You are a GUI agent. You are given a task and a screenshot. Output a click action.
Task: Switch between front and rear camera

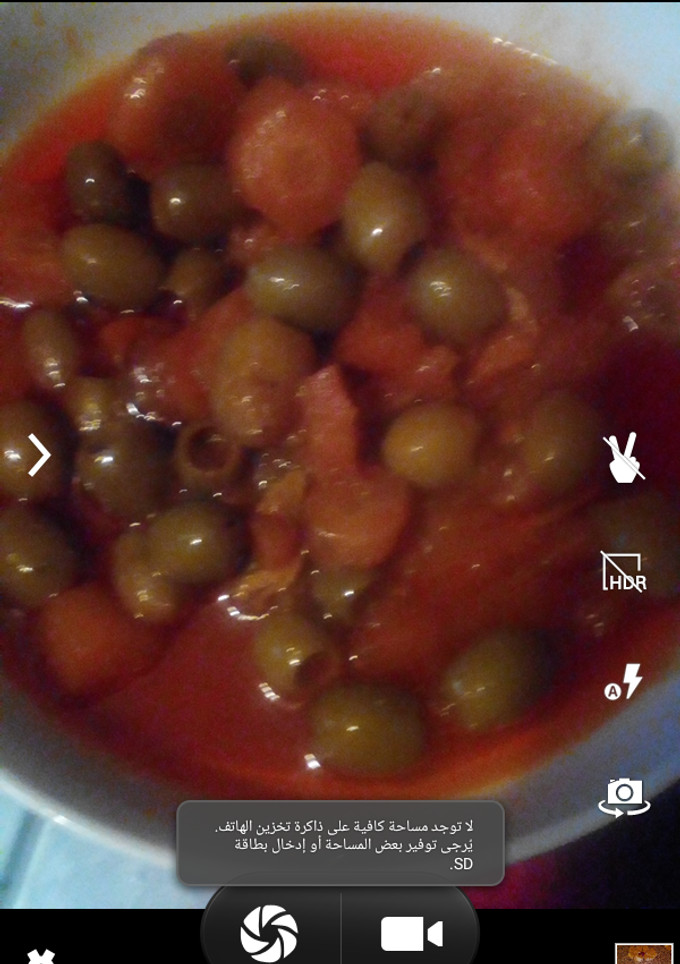[624, 796]
